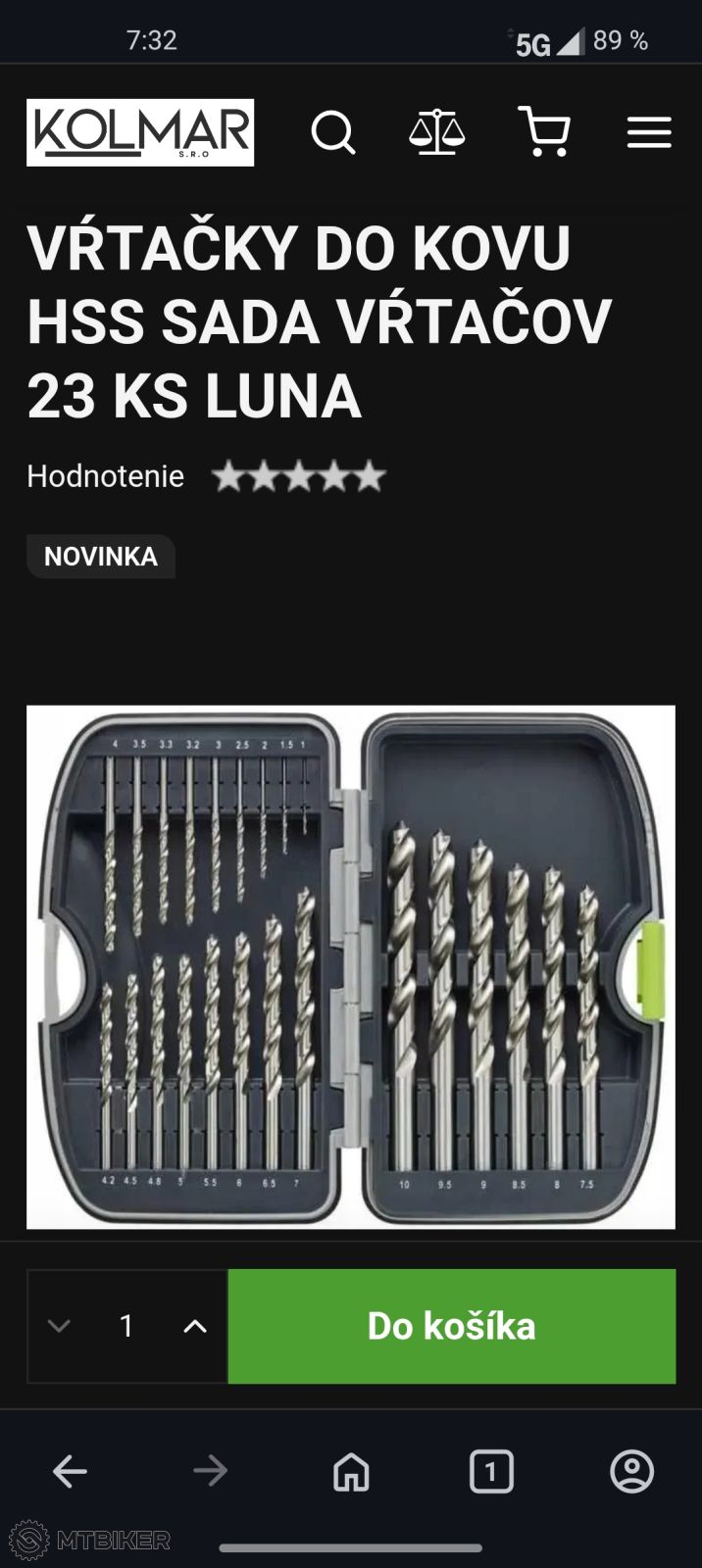This screenshot has width=702, height=1568.
Task: Open the product comparison scales icon
Action: 437,132
